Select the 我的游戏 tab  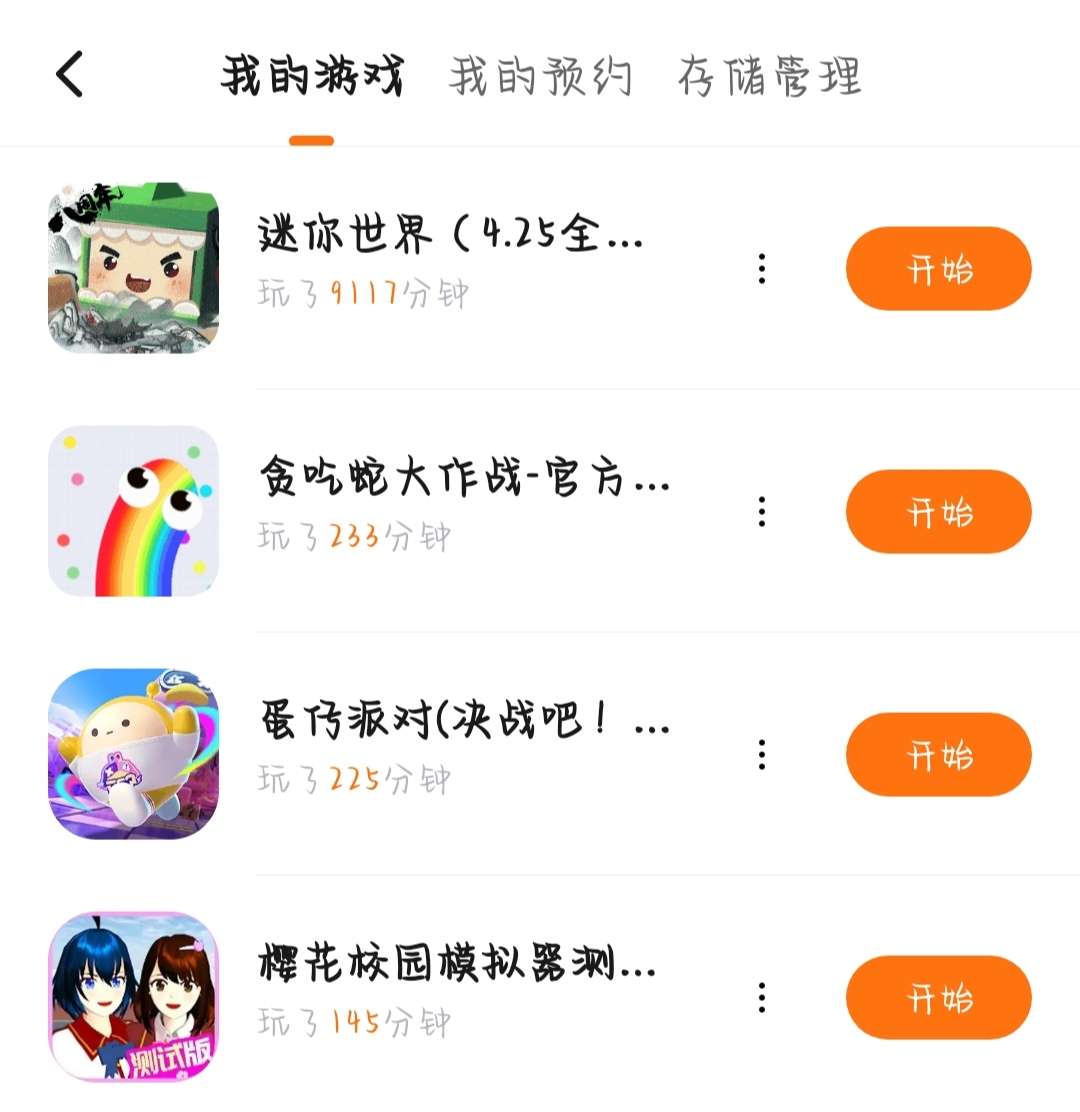[x=312, y=77]
